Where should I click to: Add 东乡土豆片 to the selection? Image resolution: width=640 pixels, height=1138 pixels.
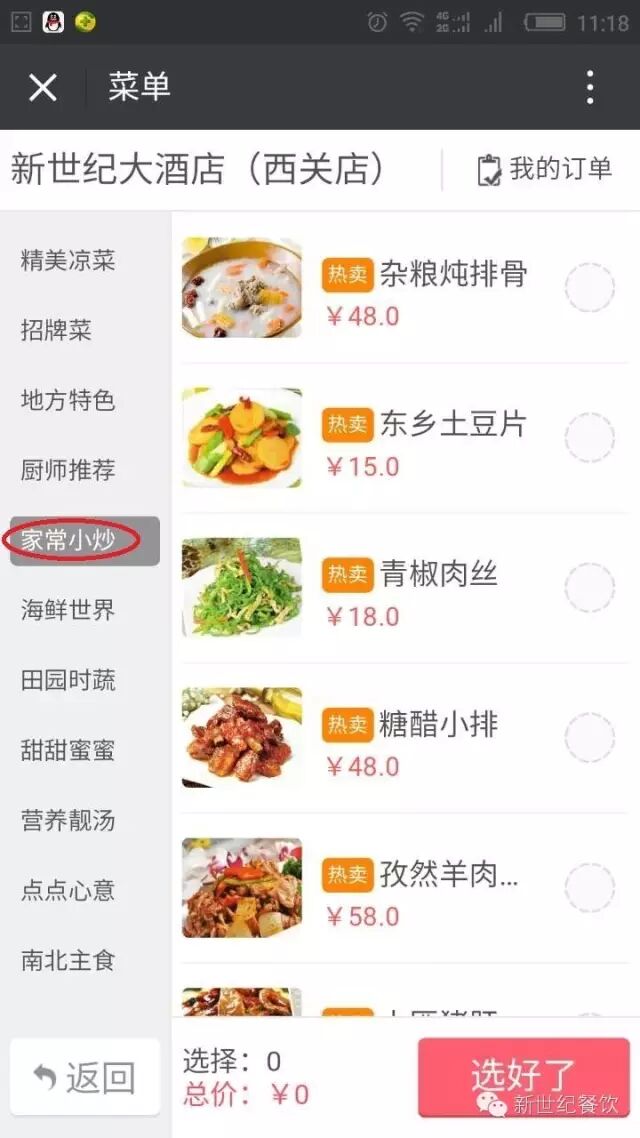pos(589,438)
